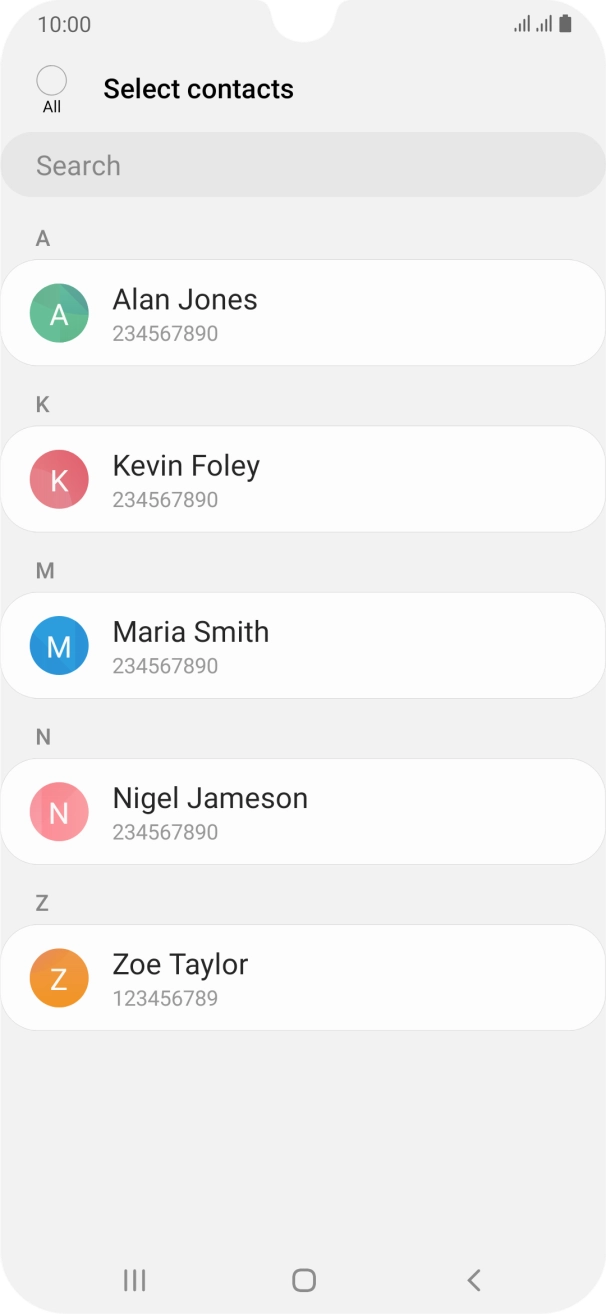Select Nigel Jameson
Image resolution: width=606 pixels, height=1314 pixels.
[303, 811]
